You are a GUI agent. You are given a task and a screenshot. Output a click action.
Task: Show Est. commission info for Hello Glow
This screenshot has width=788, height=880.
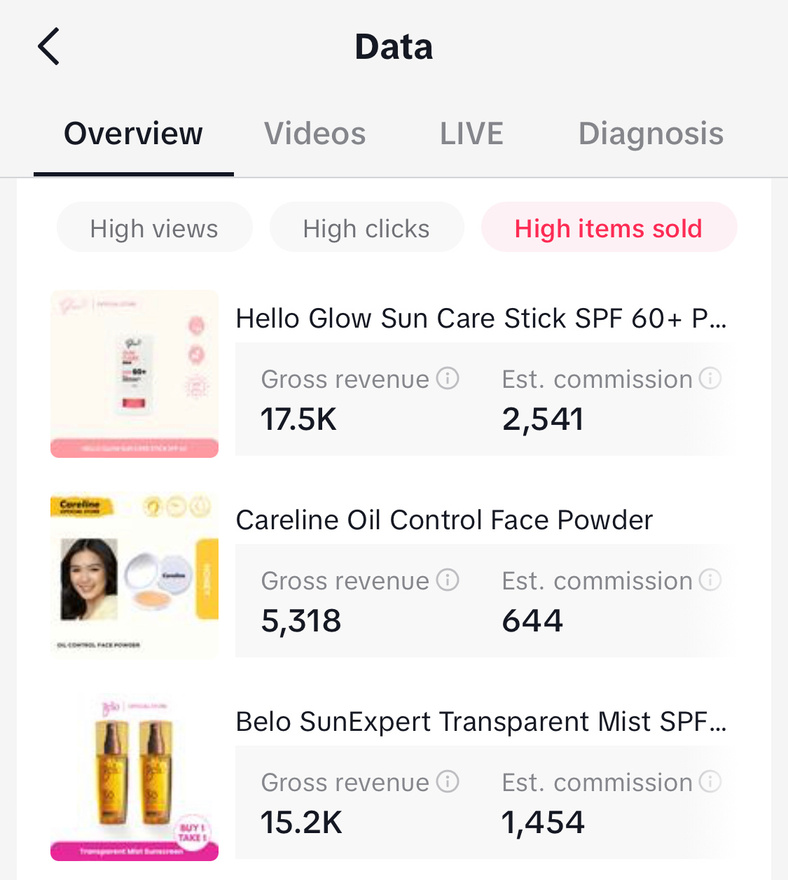point(710,379)
